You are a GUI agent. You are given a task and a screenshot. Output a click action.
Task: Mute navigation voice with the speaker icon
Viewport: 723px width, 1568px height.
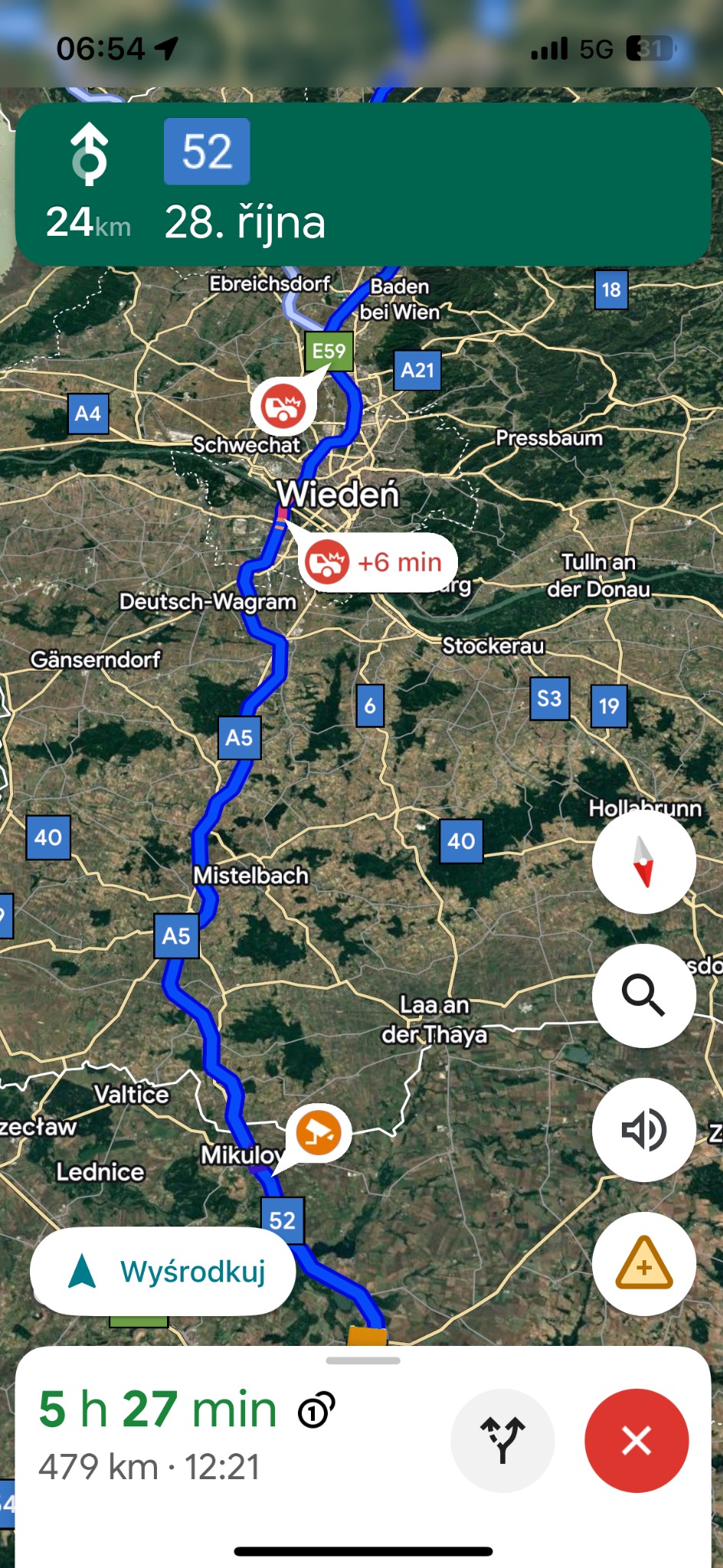click(643, 1129)
